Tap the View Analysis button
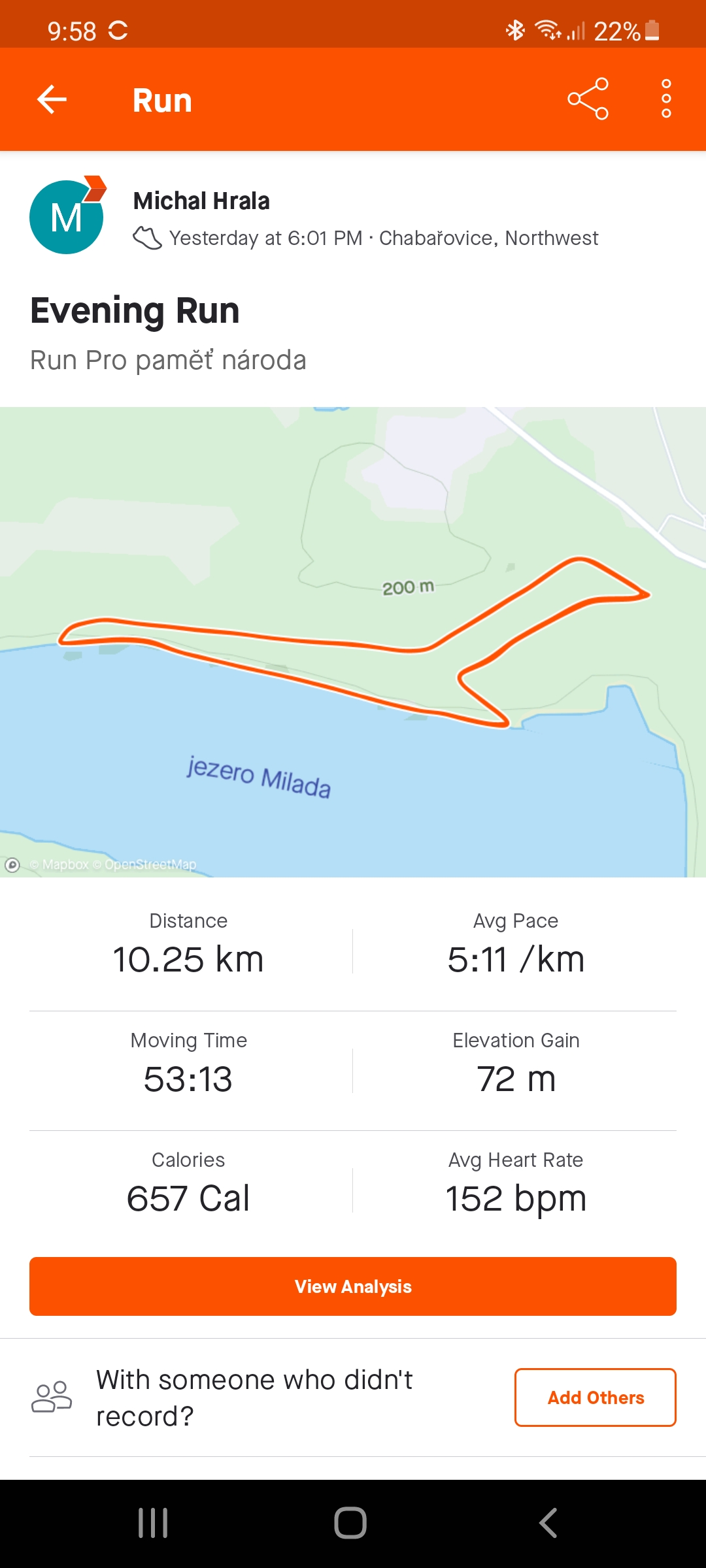 click(353, 1286)
